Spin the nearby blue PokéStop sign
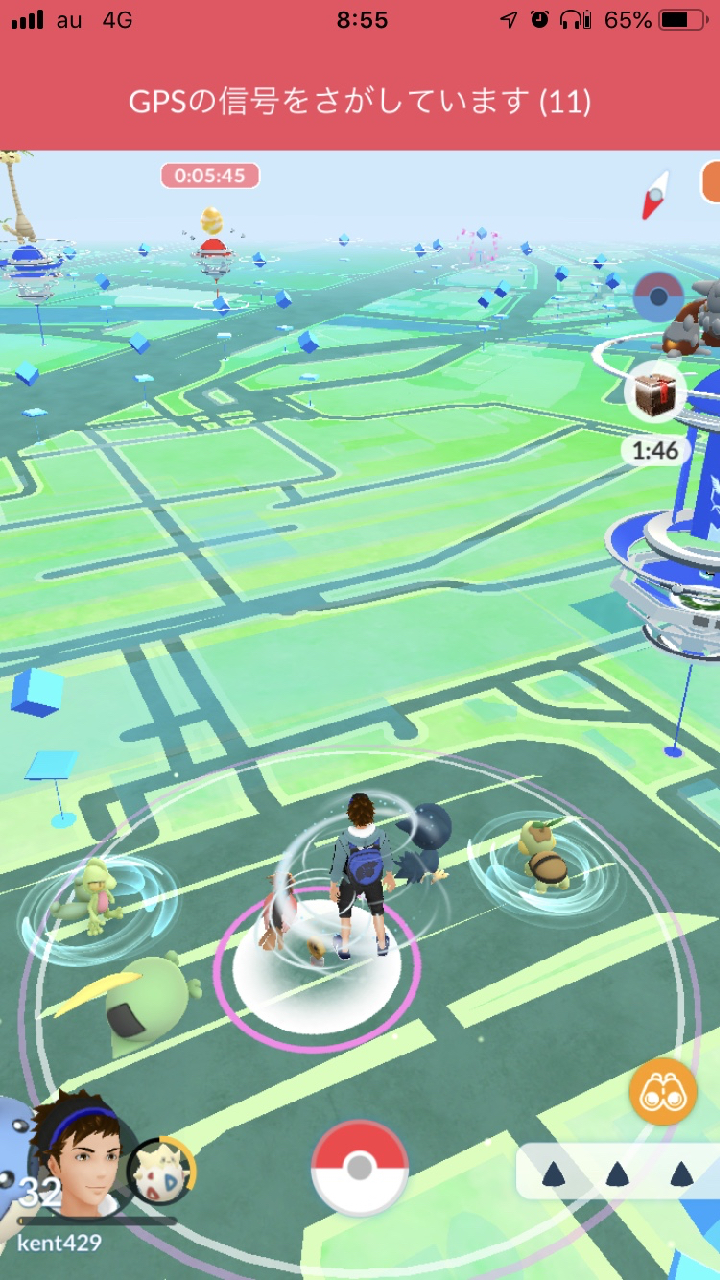This screenshot has height=1280, width=720. [x=51, y=770]
